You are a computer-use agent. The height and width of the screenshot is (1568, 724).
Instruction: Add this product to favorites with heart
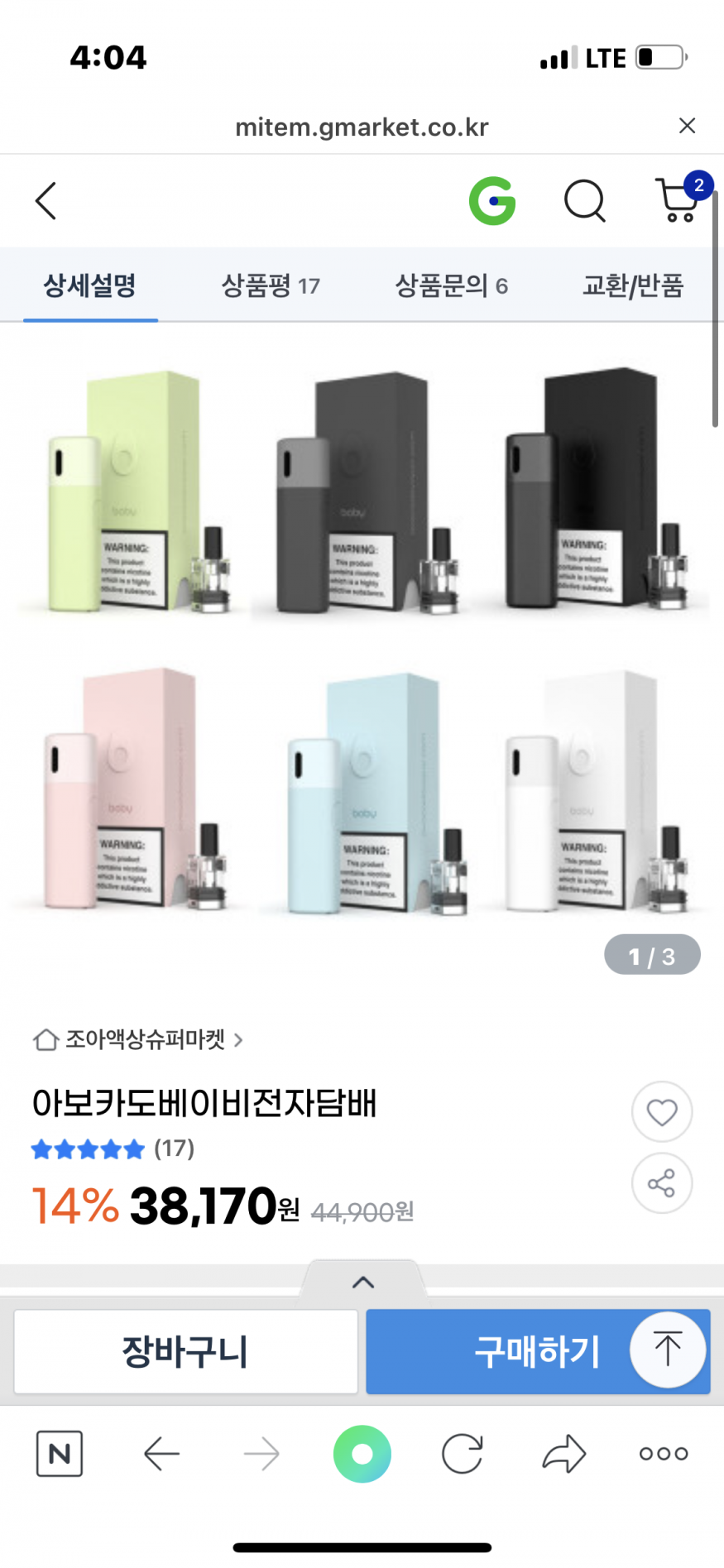point(662,1112)
